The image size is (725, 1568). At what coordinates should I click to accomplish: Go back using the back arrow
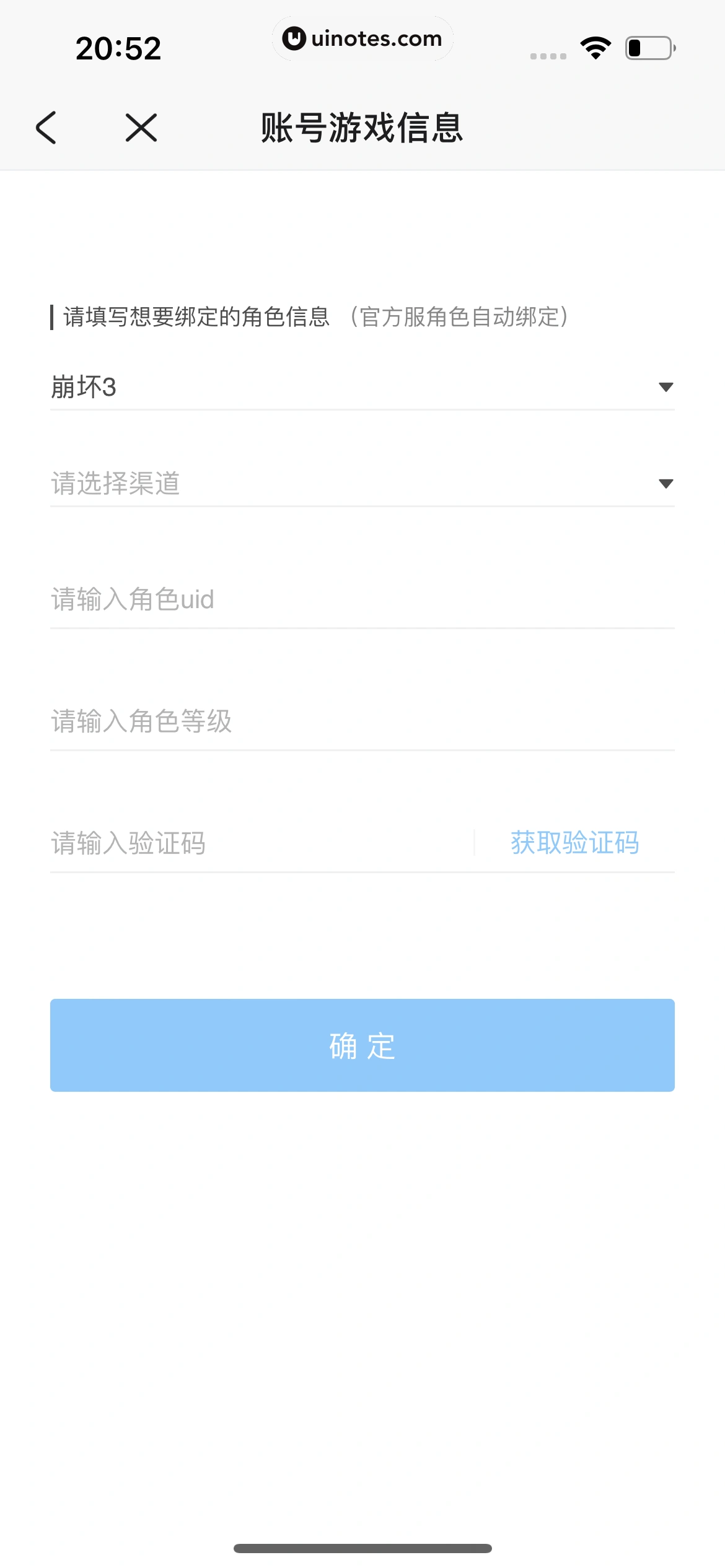46,128
